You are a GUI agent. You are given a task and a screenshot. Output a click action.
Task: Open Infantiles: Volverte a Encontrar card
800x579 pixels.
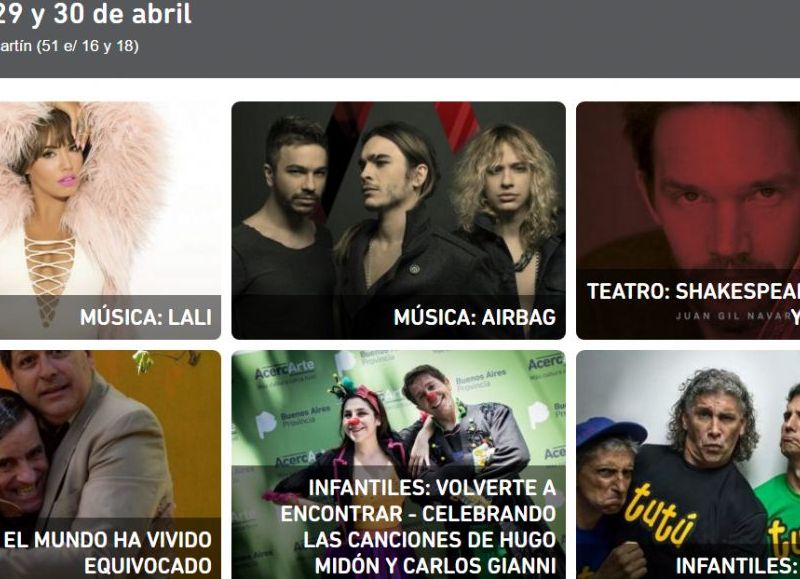point(398,464)
